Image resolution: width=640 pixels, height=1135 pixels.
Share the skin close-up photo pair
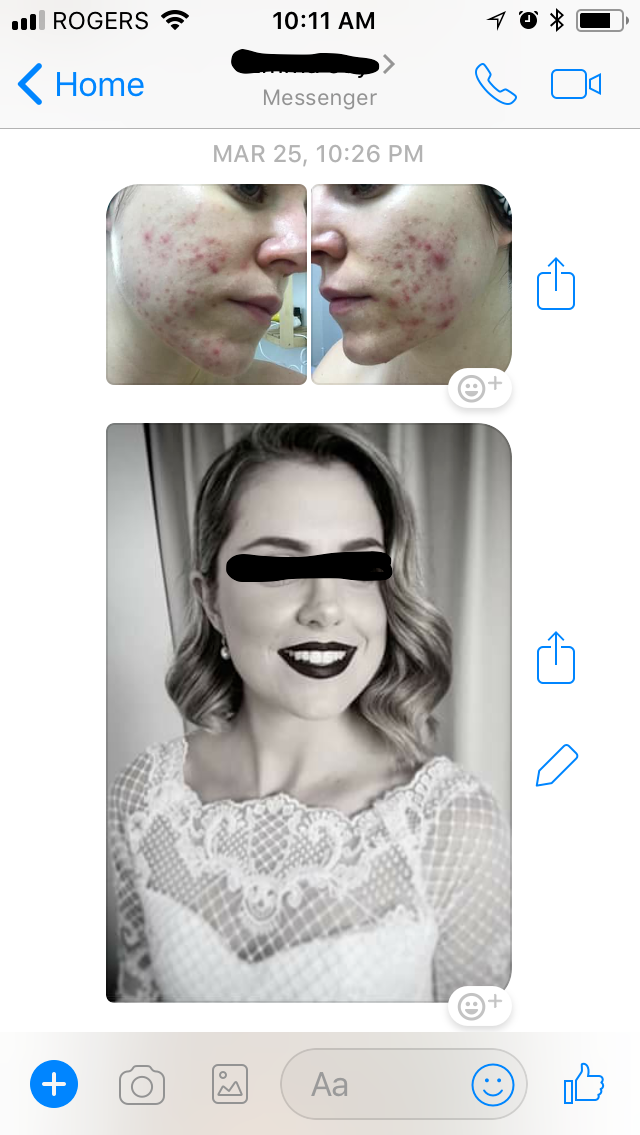(556, 284)
